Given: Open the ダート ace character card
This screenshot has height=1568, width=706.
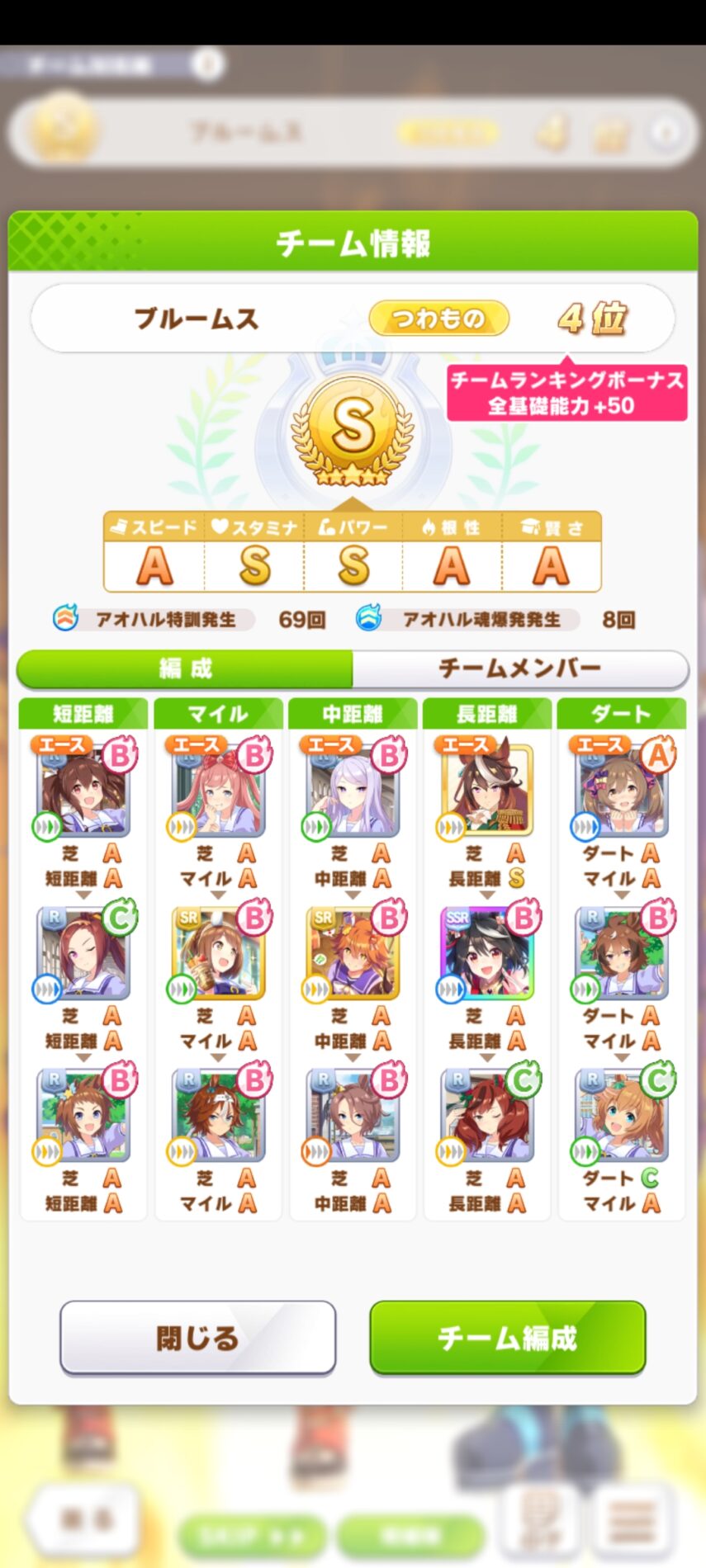Looking at the screenshot, I should point(622,790).
